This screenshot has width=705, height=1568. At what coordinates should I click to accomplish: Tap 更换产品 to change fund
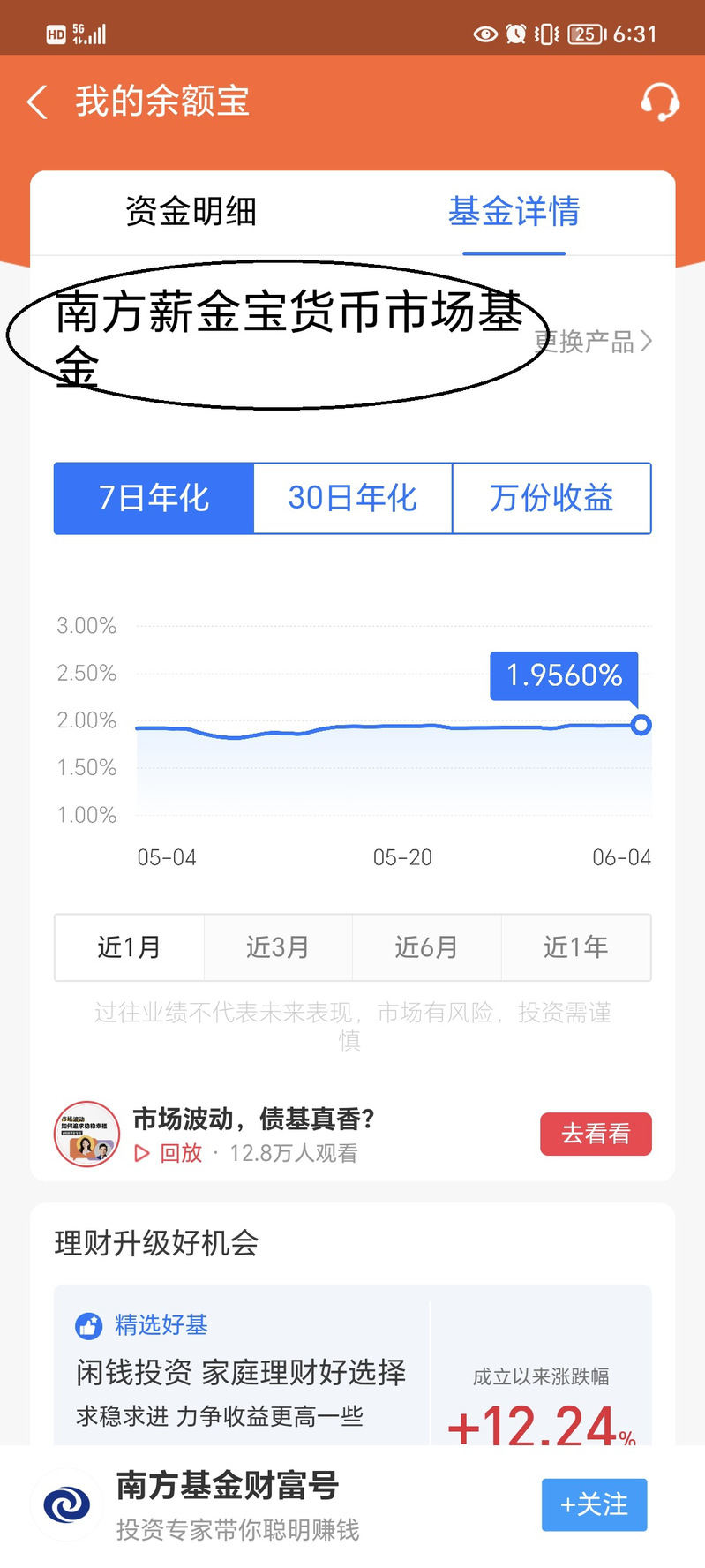click(x=593, y=342)
